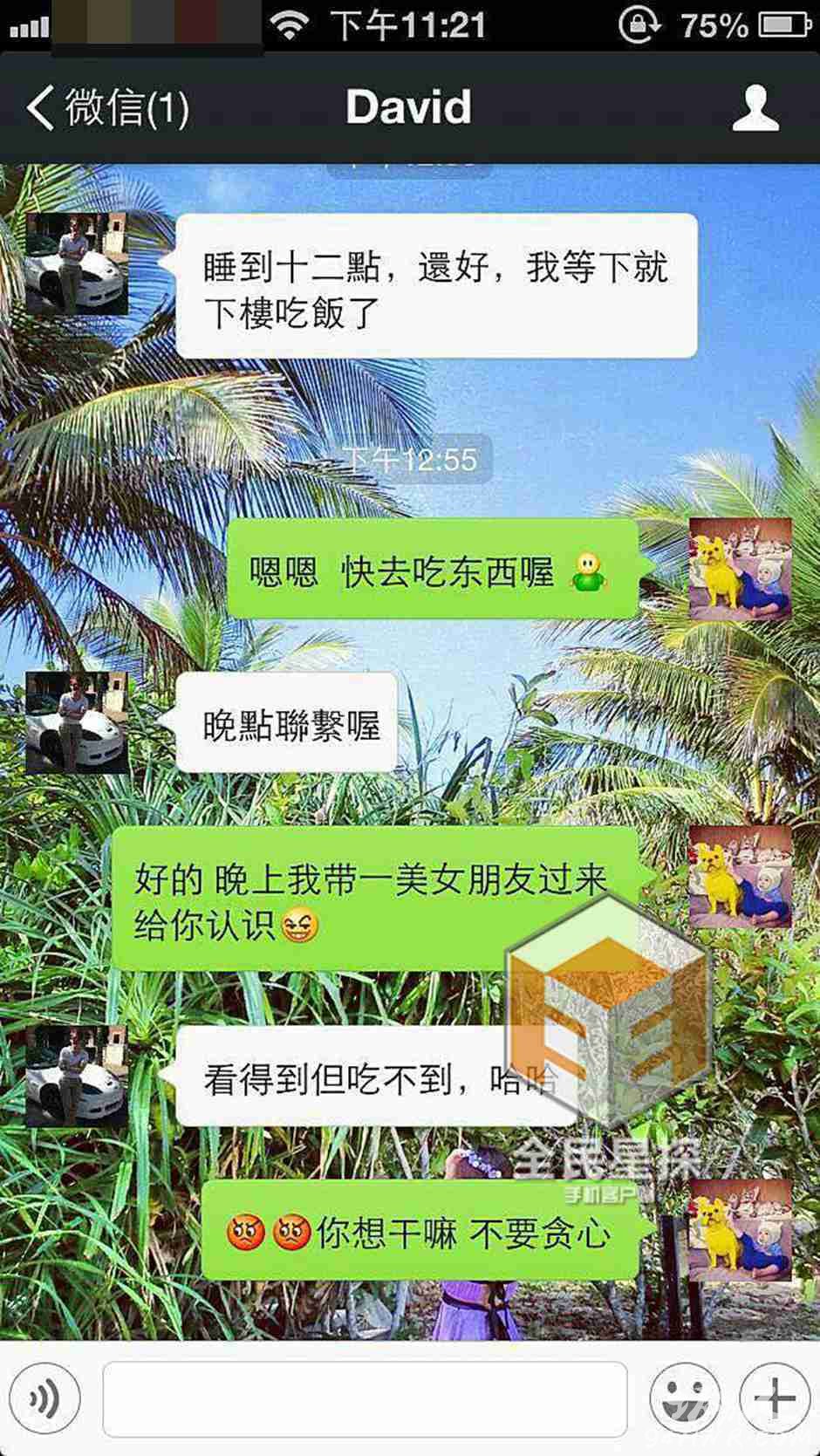Viewport: 820px width, 1456px height.
Task: Open my avatar beside 嗯嗯 快去吃东西喔
Action: pos(741,569)
